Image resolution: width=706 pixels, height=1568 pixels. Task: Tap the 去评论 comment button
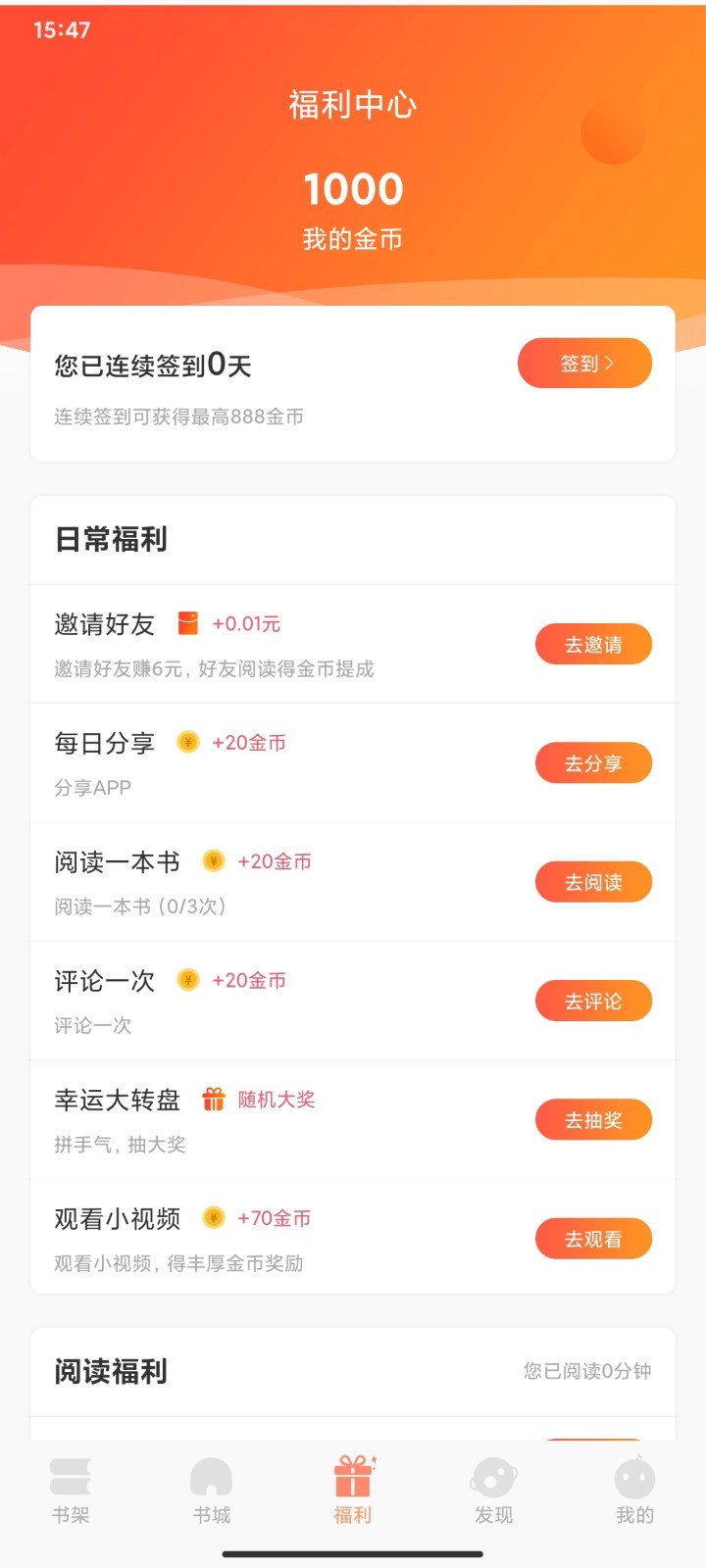coord(593,1001)
